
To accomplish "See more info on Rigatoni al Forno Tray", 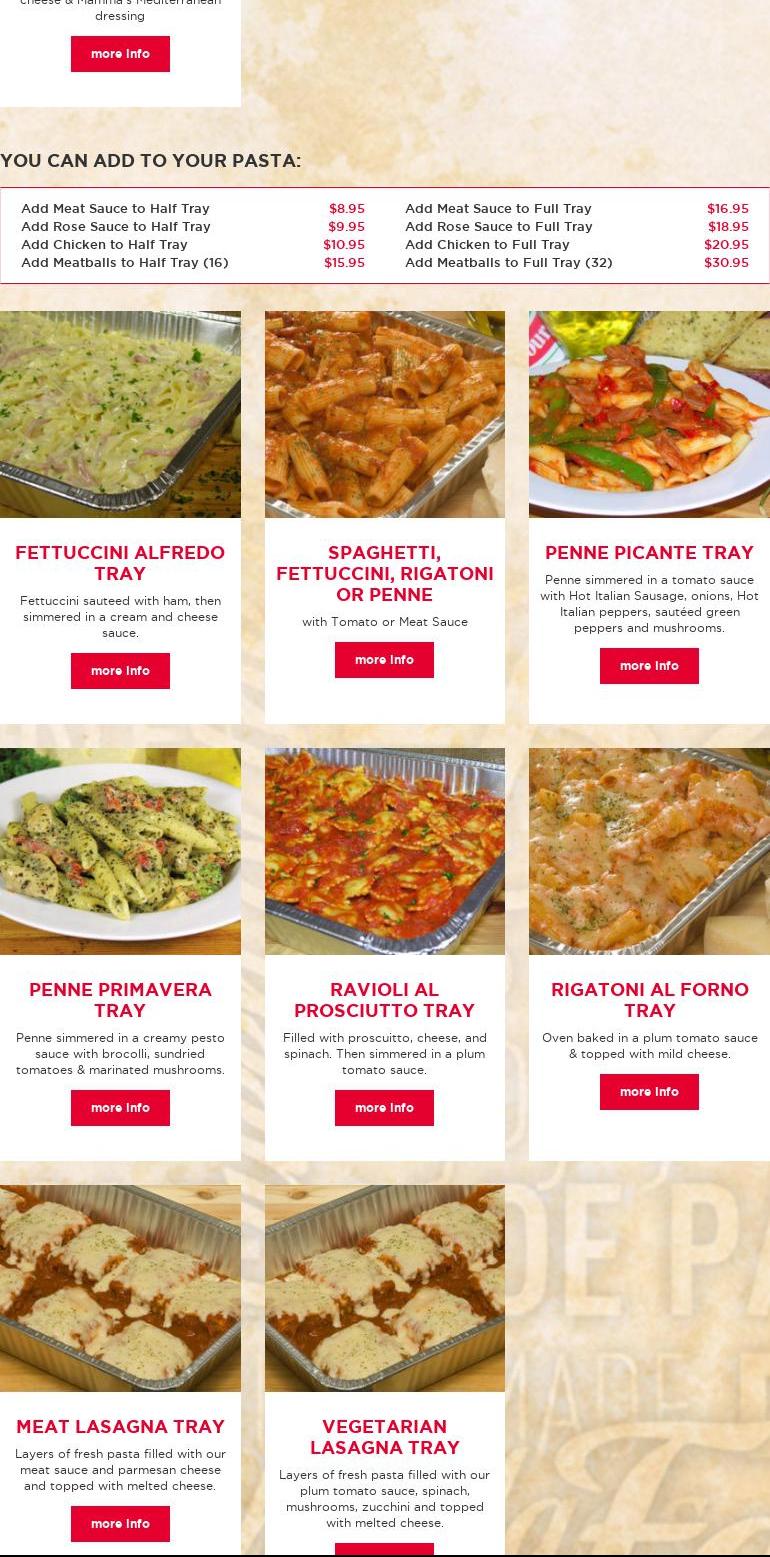I will tap(649, 1092).
